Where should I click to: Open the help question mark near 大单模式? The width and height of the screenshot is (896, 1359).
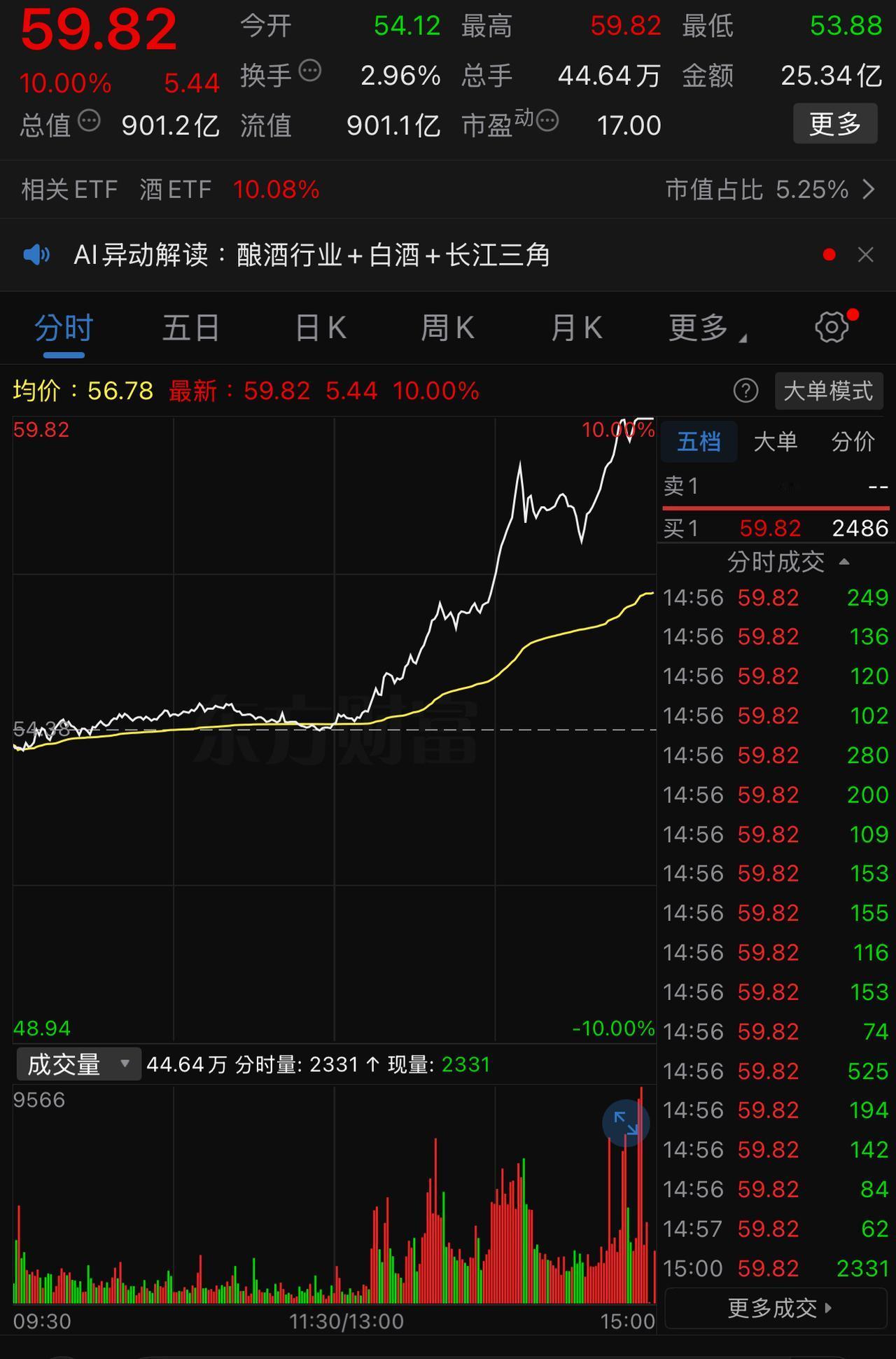click(746, 391)
